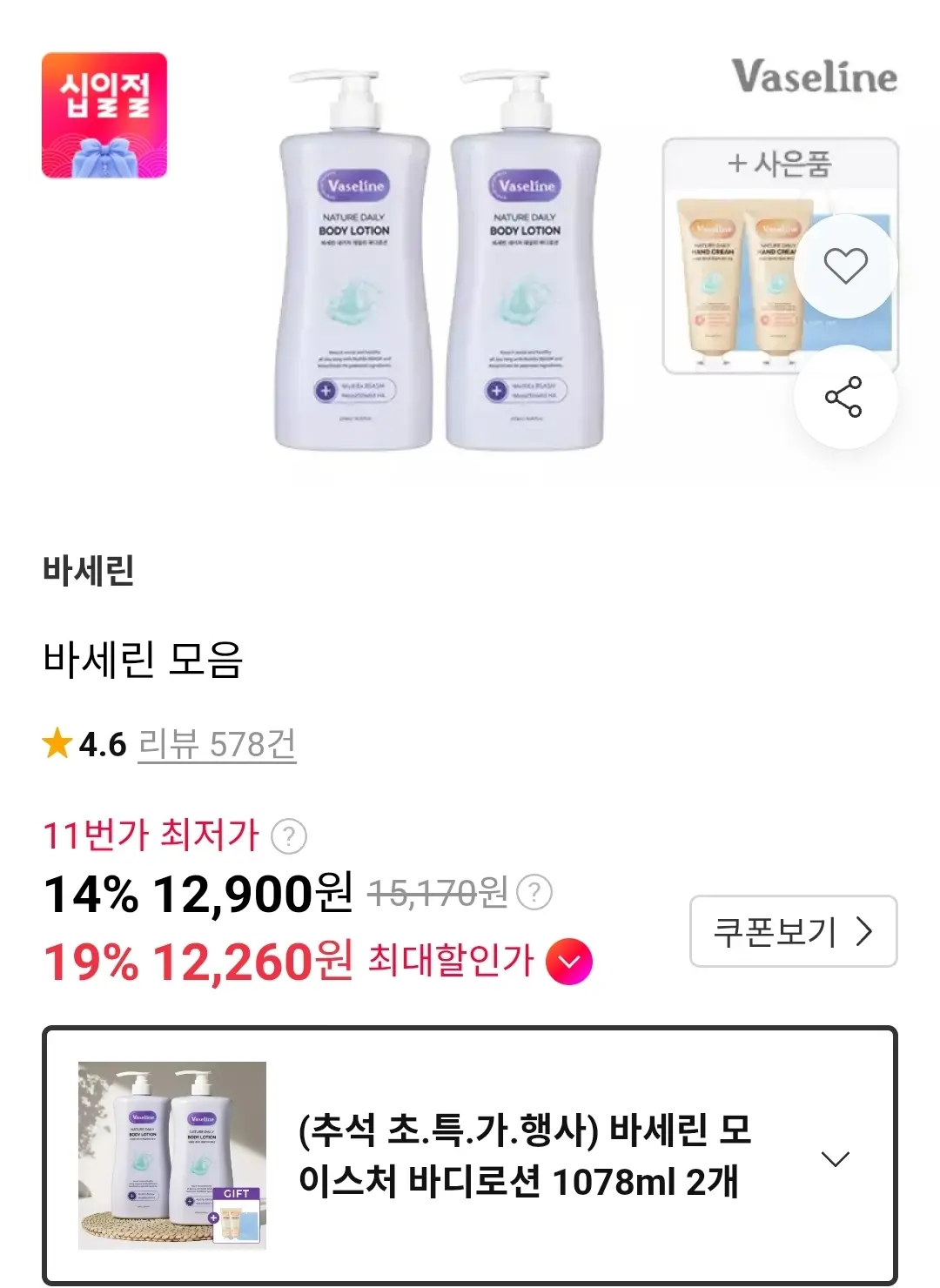Open the 바세린 brand link
Image resolution: width=940 pixels, height=1288 pixels.
(x=88, y=570)
